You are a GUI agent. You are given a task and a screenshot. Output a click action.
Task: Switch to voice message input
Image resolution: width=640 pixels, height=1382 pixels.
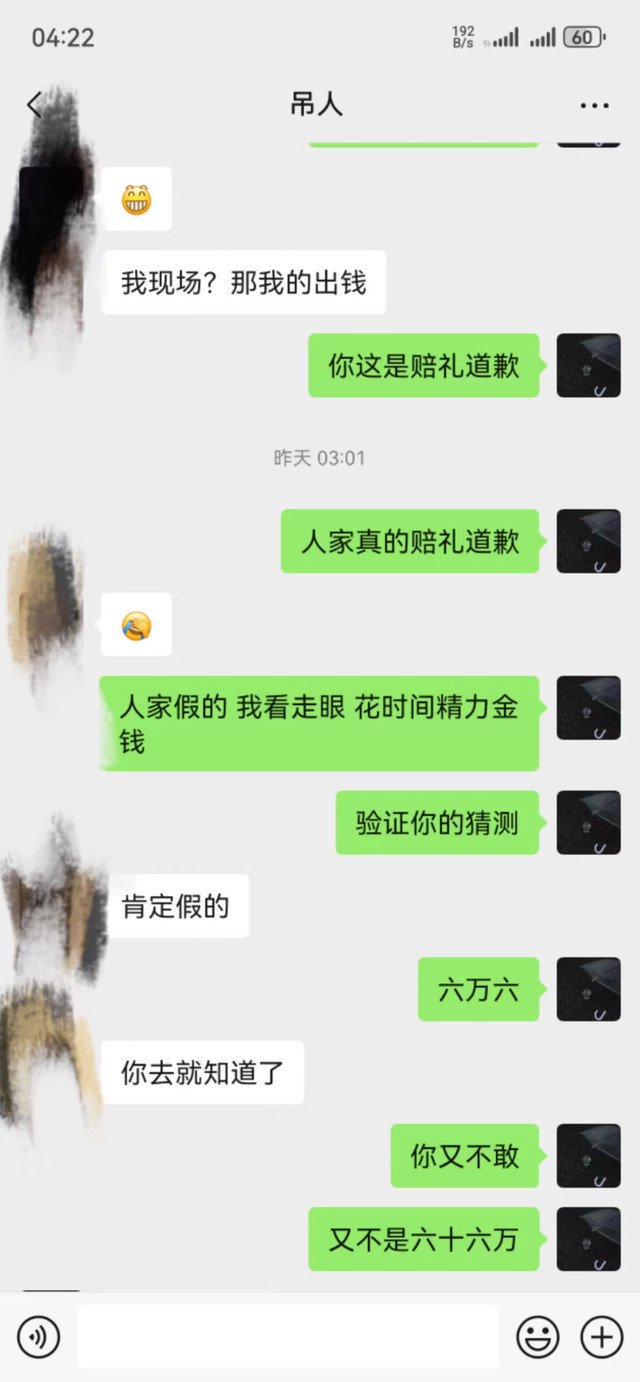point(39,1337)
